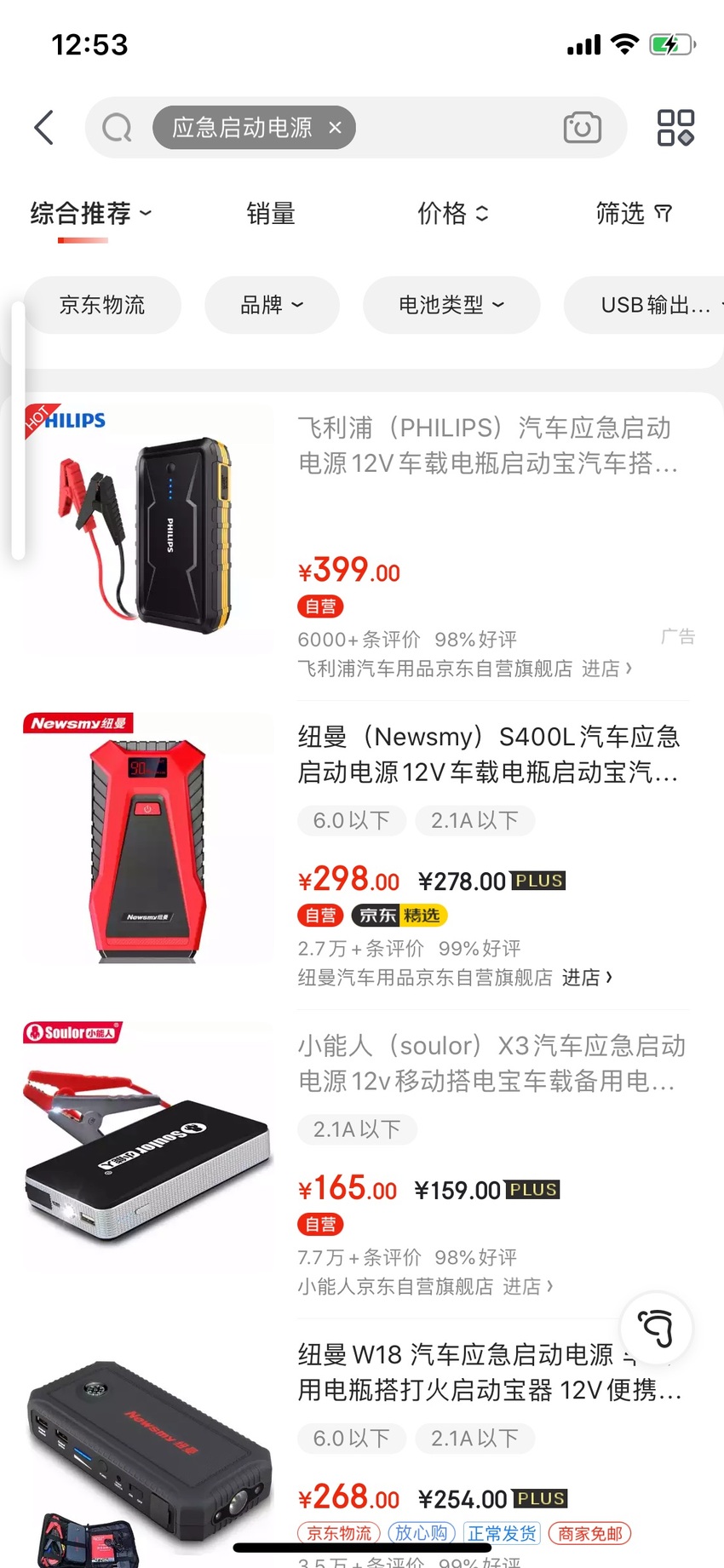724x1568 pixels.
Task: Open the 纽曼 S400L jump starter product
Action: (487, 755)
